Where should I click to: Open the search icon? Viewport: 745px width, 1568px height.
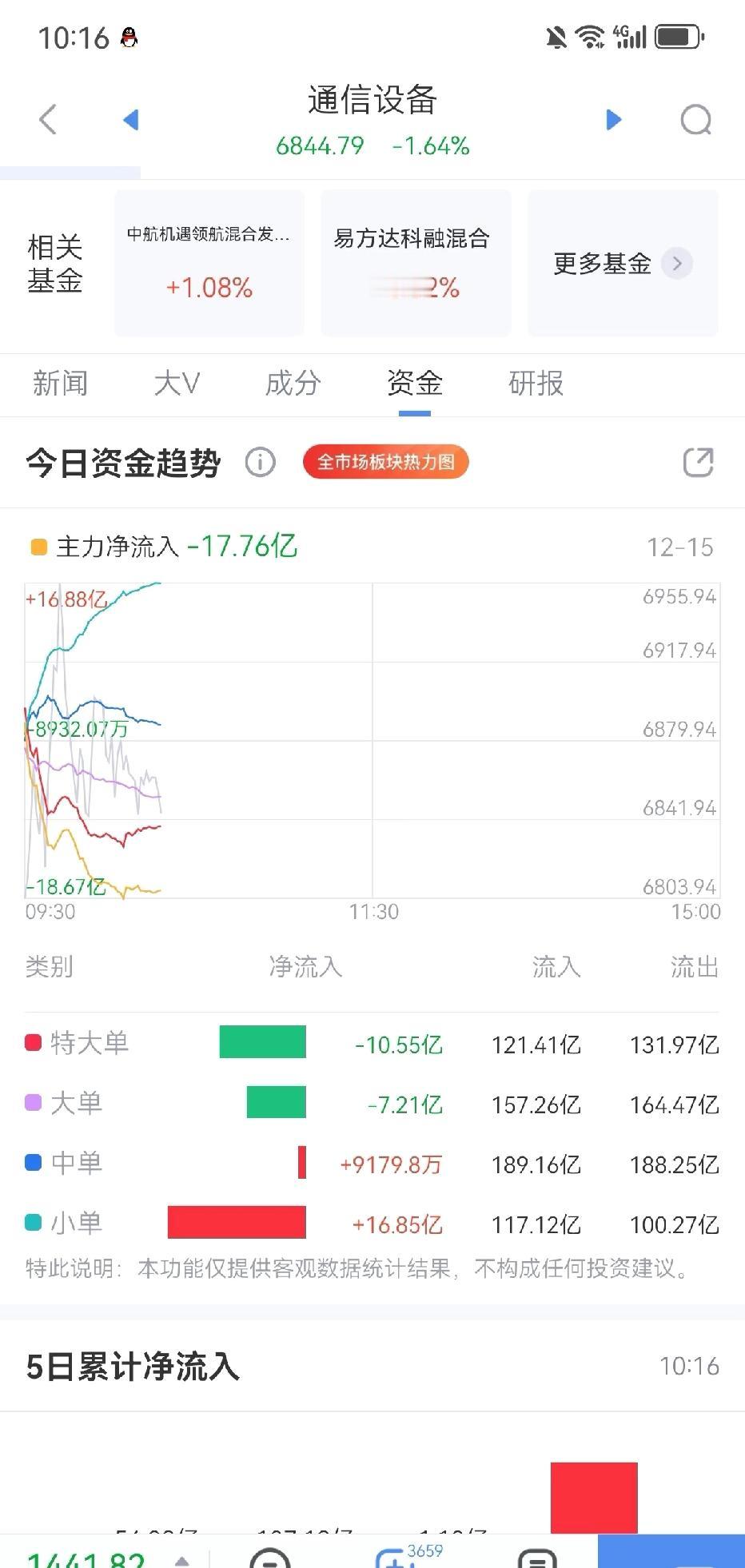695,121
